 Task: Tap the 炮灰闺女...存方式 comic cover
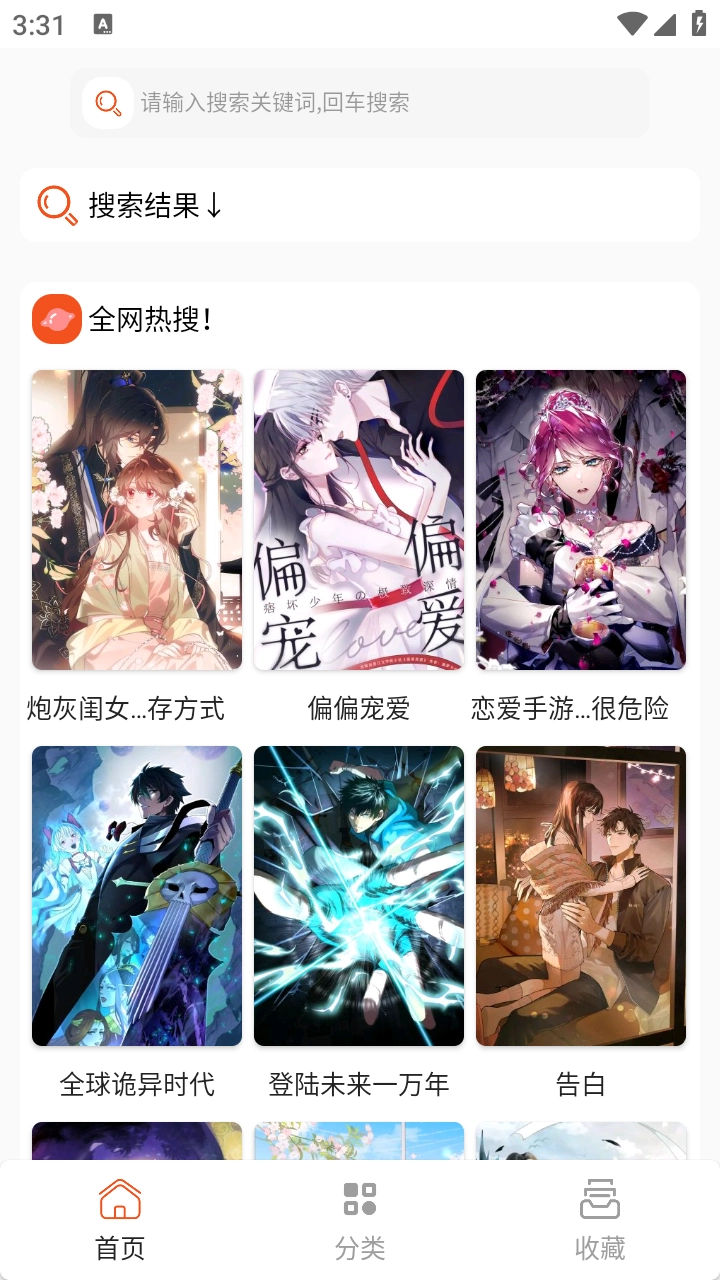pos(136,518)
